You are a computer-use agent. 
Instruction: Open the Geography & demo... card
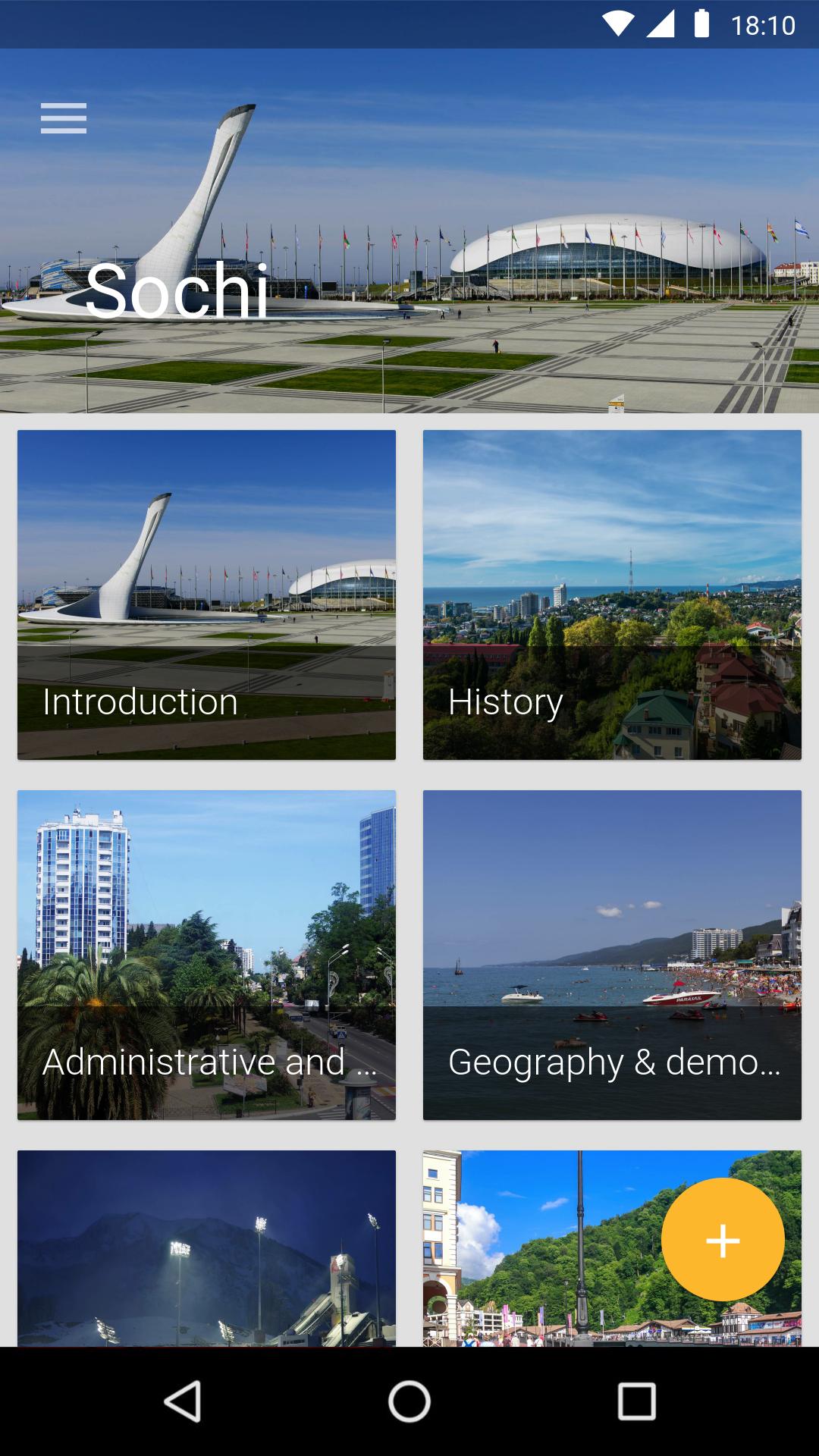tap(612, 955)
